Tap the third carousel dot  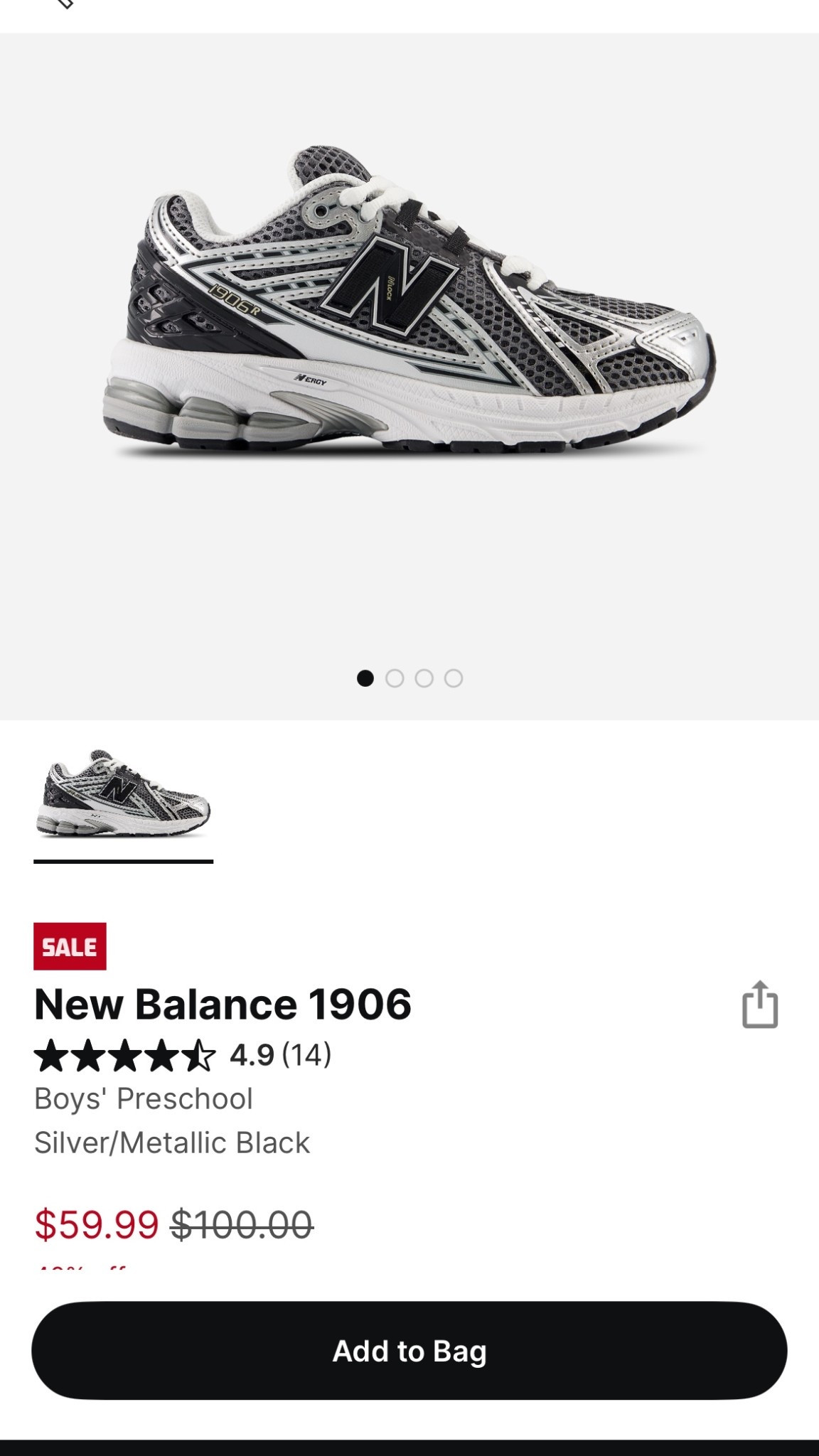click(x=422, y=679)
